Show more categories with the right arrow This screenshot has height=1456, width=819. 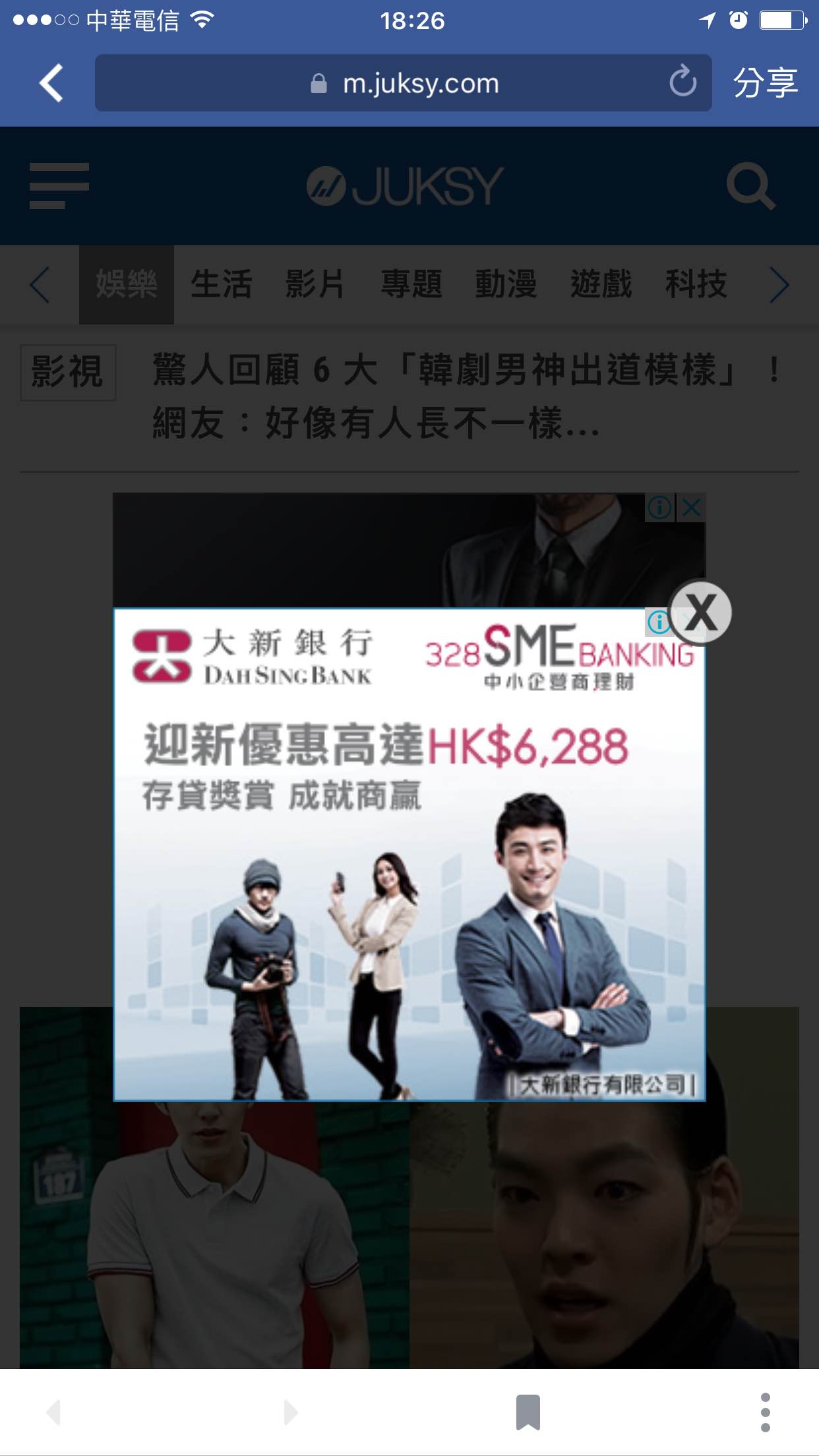(779, 285)
